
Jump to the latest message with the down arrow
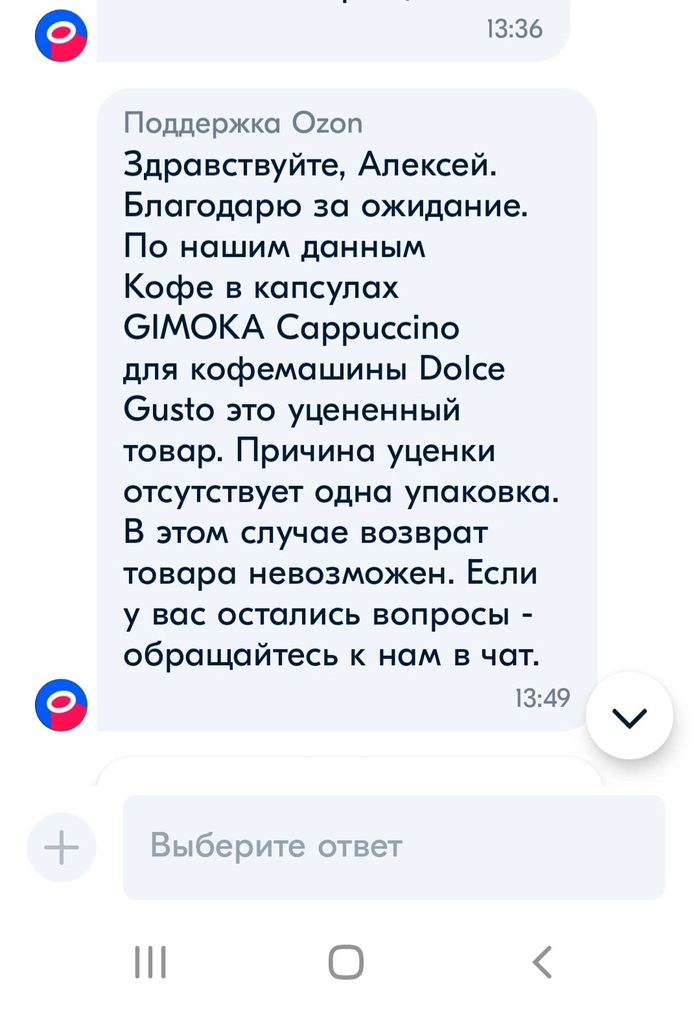(629, 716)
